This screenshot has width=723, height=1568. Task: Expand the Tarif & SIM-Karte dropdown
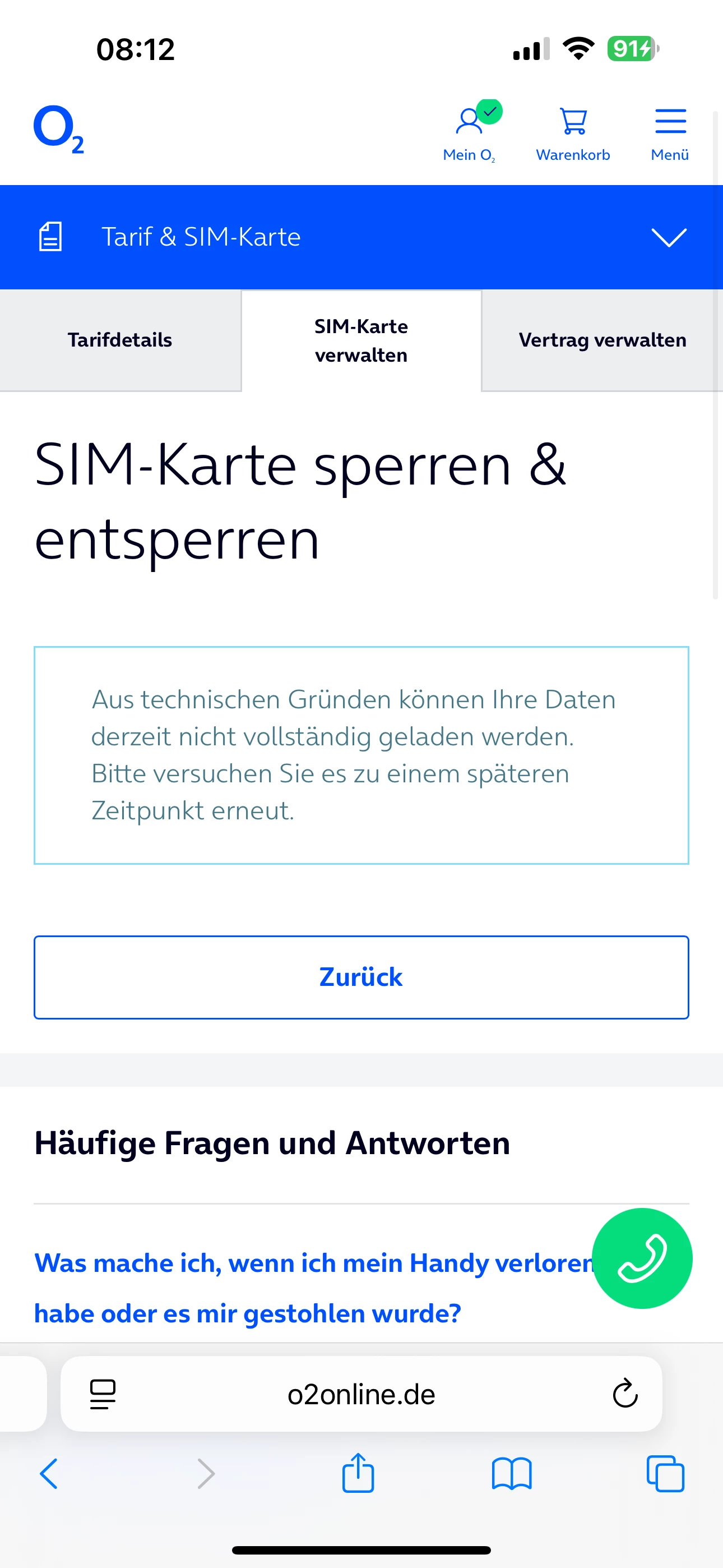tap(668, 237)
